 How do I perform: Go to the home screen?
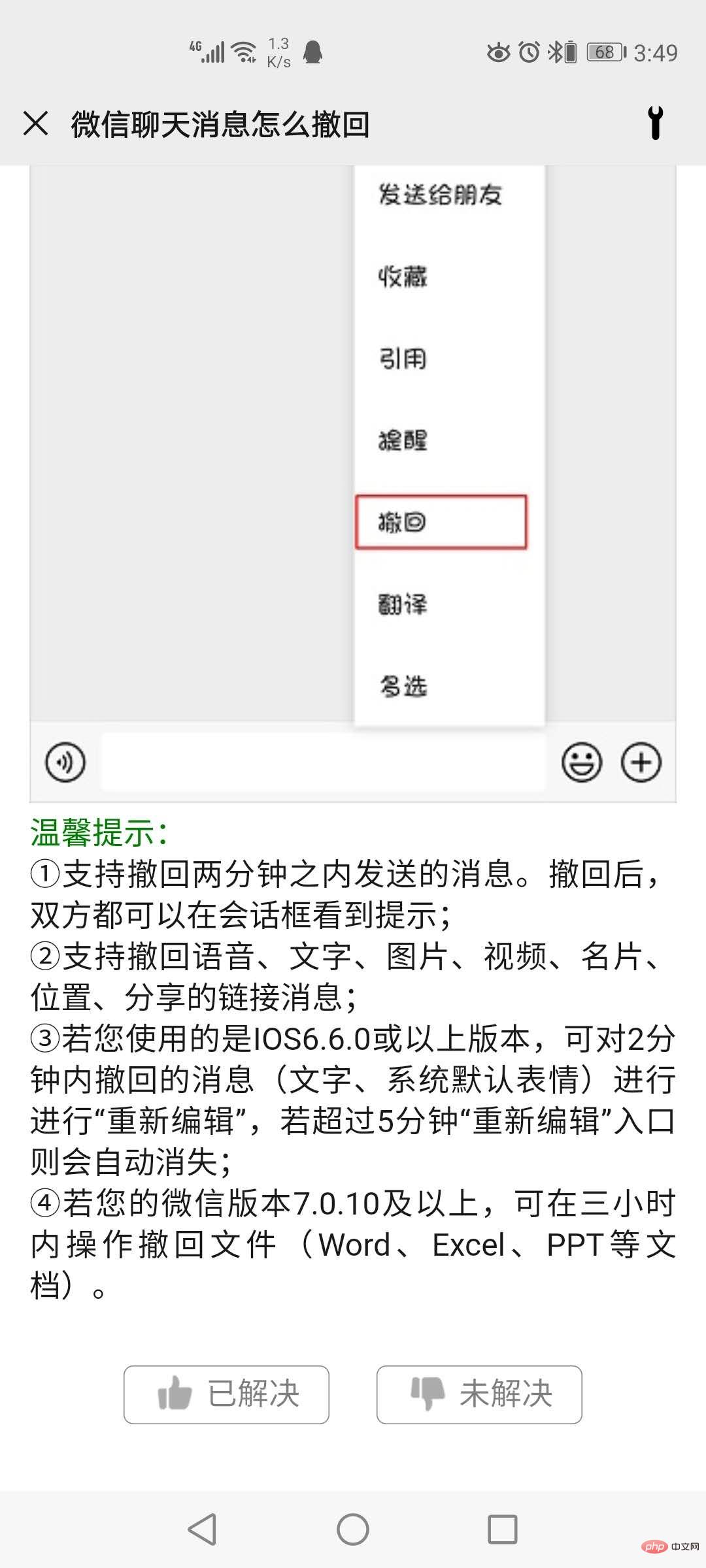coord(353,1529)
